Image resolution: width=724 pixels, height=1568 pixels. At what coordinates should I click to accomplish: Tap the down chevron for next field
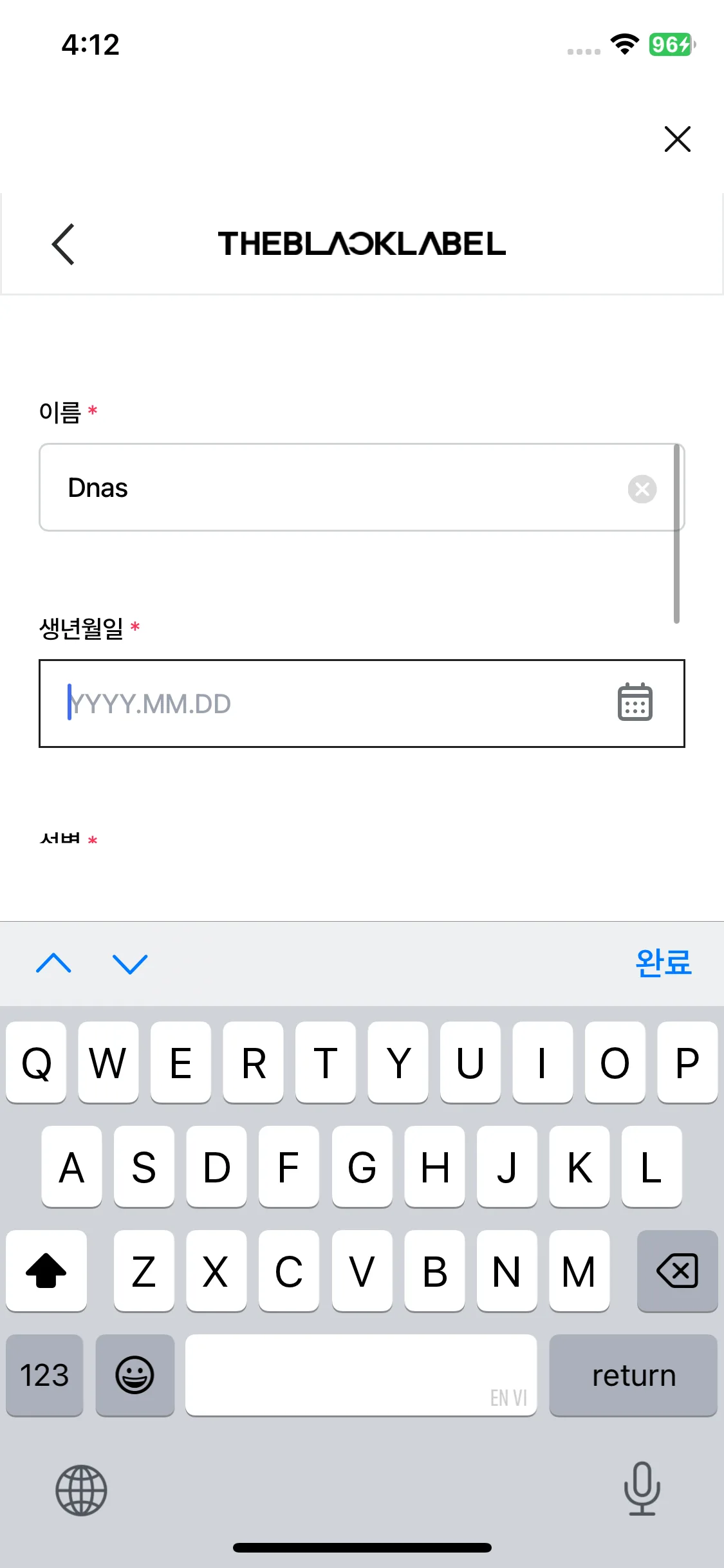(129, 964)
